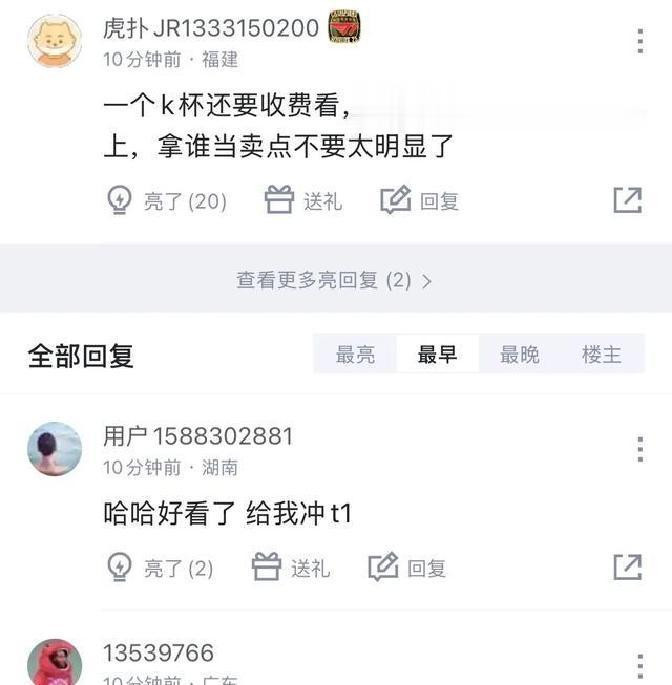Sort replies by 最亮
This screenshot has height=685, width=672.
pos(355,355)
